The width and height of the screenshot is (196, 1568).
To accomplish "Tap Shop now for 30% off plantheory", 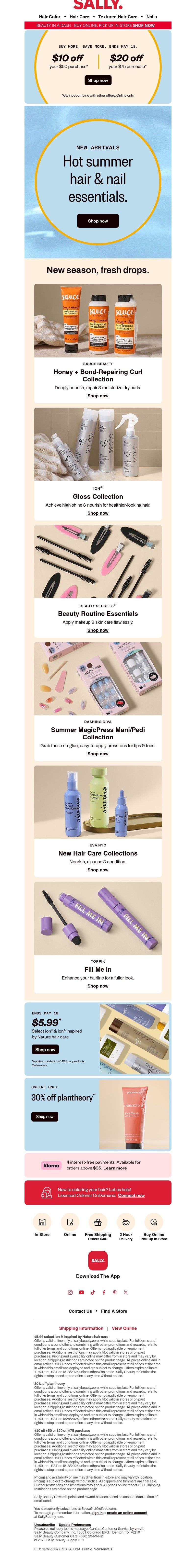I will 45,1116.
